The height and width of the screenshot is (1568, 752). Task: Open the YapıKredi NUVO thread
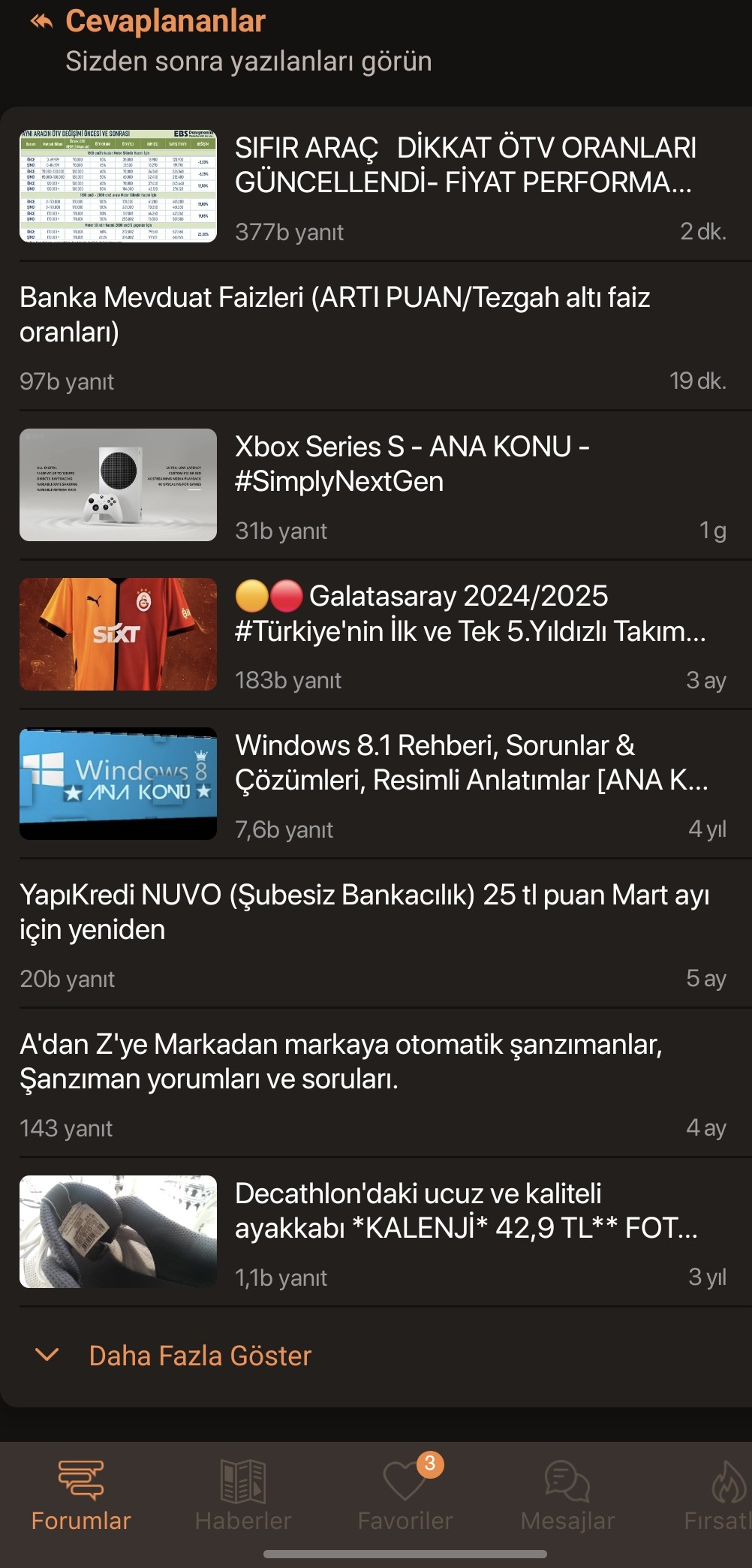[x=376, y=934]
